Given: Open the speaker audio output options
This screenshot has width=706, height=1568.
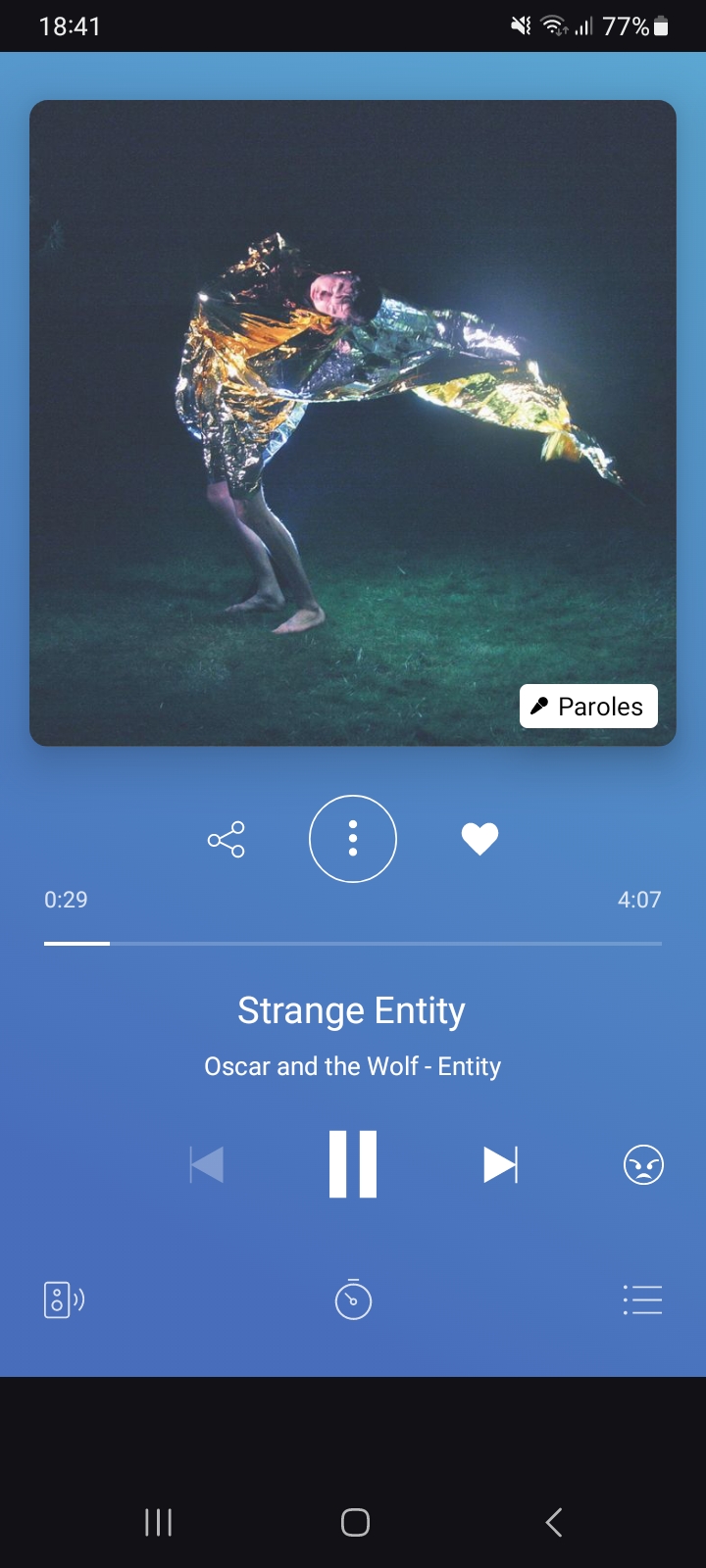Looking at the screenshot, I should point(64,1300).
